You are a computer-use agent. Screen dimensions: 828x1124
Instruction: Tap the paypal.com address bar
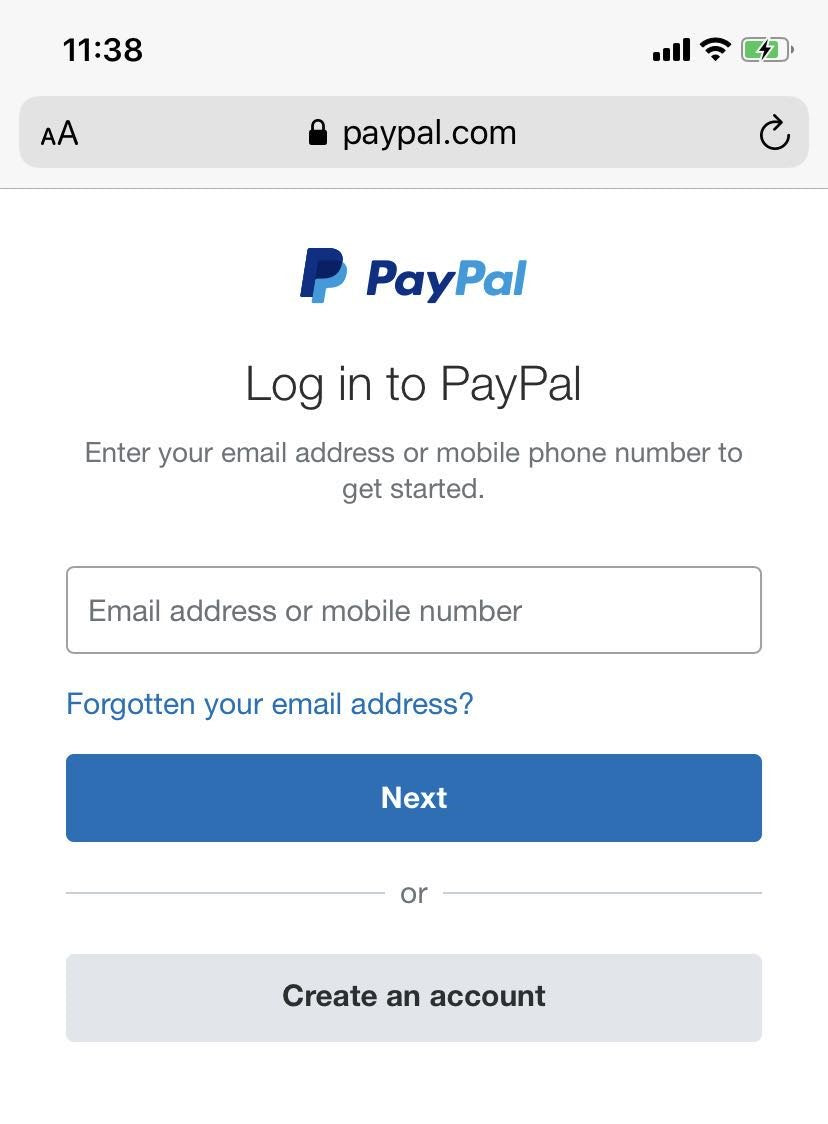click(x=413, y=133)
